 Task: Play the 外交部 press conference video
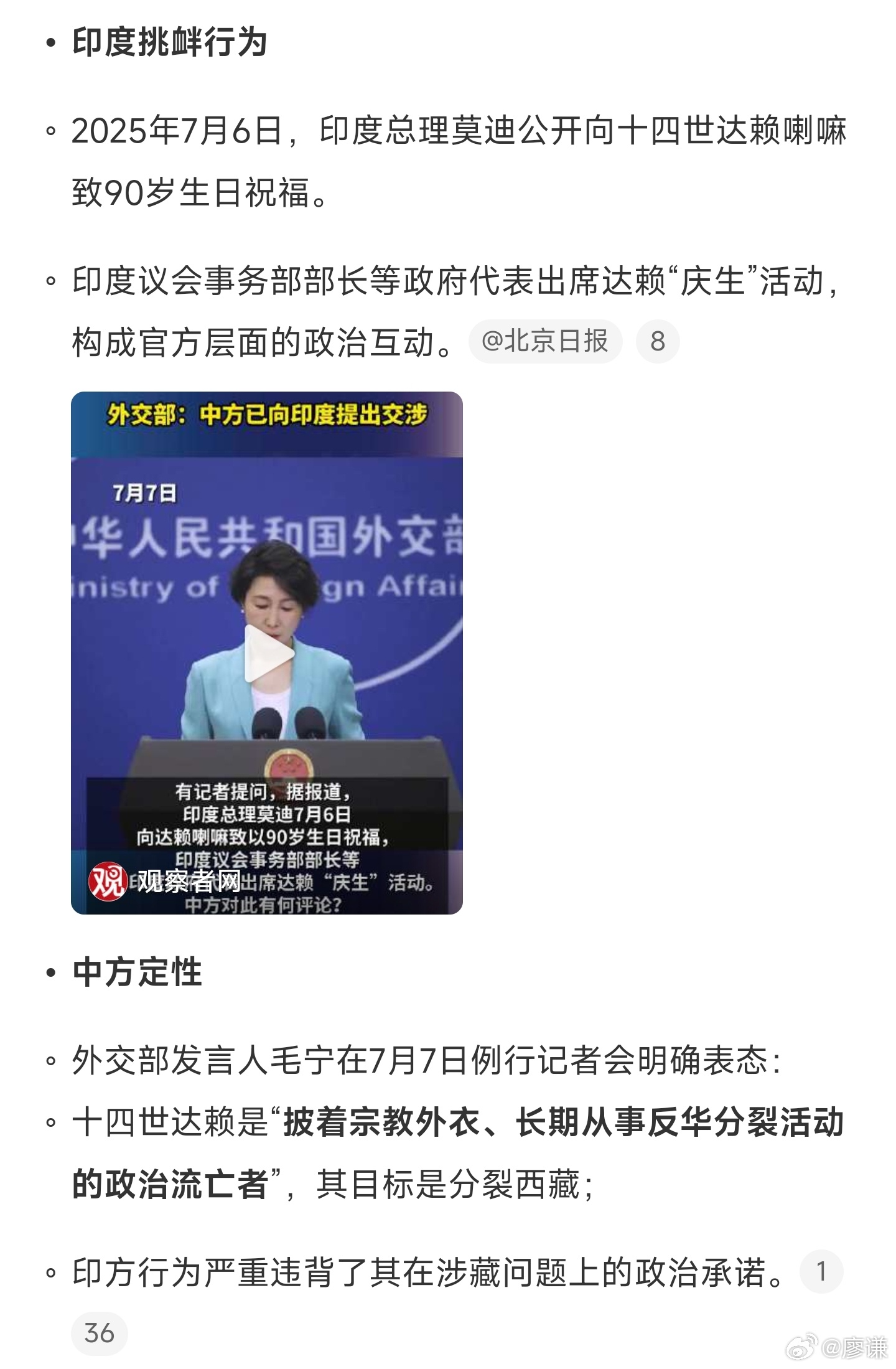(x=268, y=654)
